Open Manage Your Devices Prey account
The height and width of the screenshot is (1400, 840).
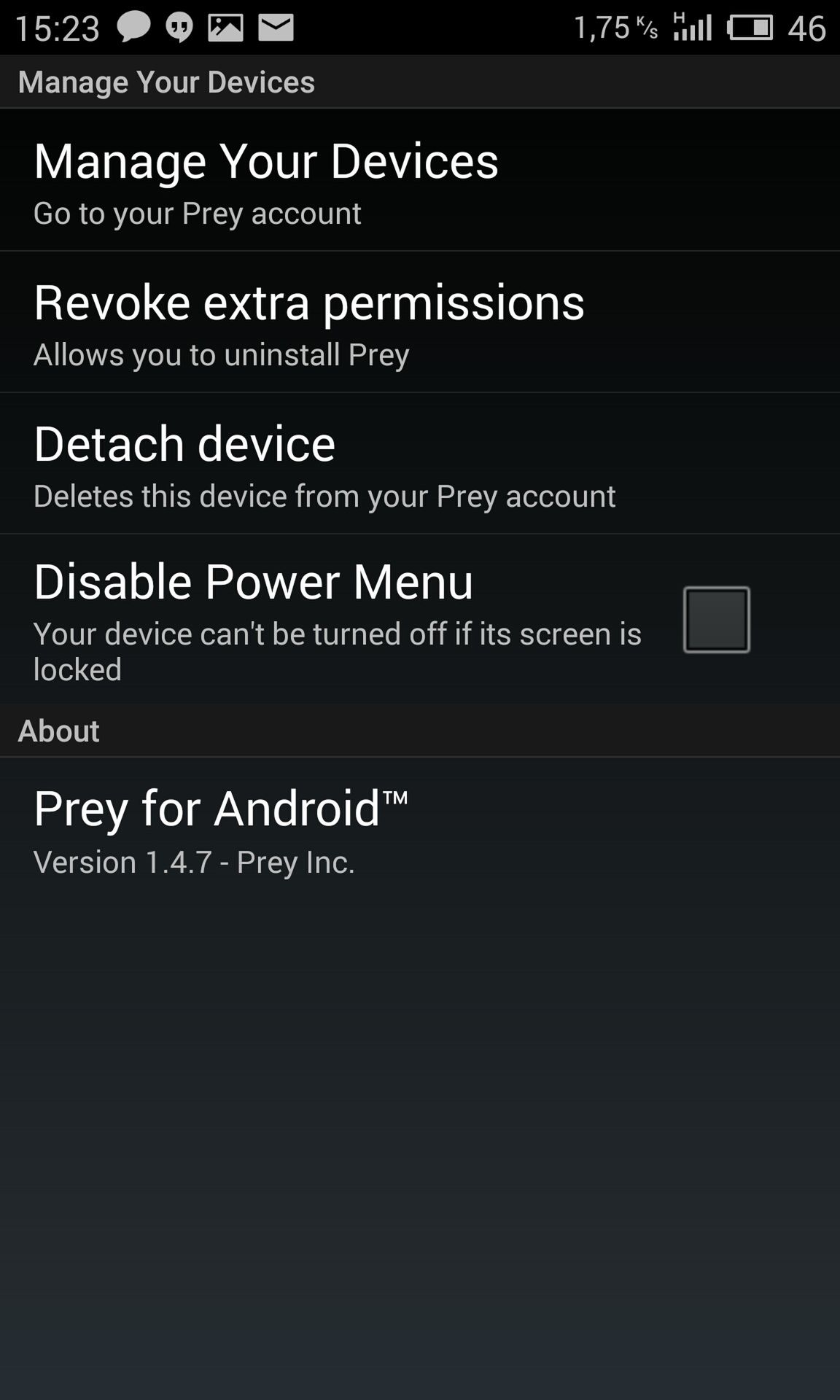pos(420,180)
